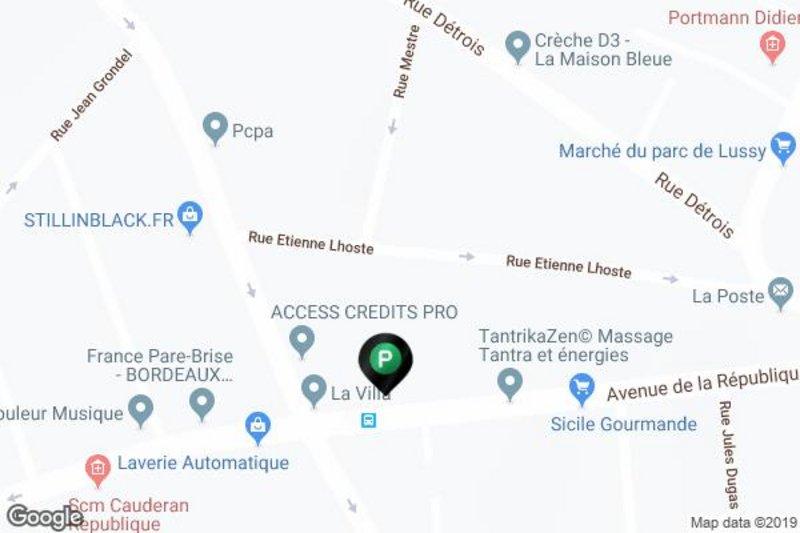Viewport: 800px width, 533px height.
Task: Open the TantrikaZen Massage place pin
Action: tap(510, 380)
